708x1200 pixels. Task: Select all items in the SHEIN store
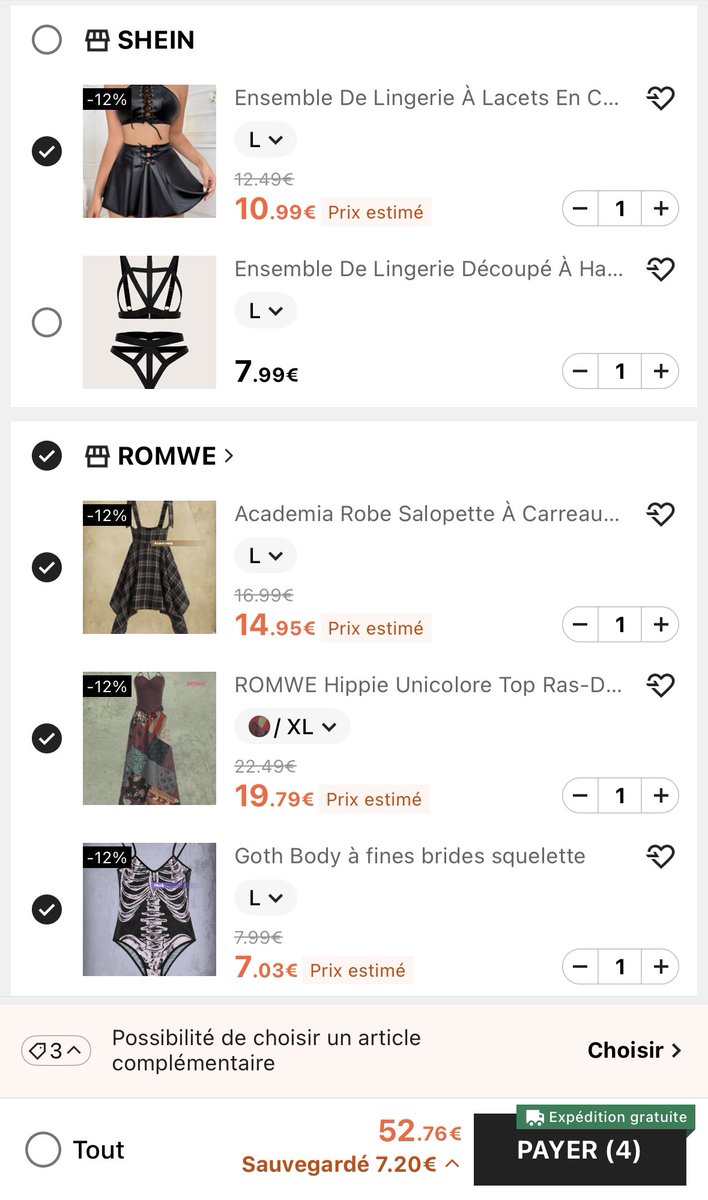[46, 40]
